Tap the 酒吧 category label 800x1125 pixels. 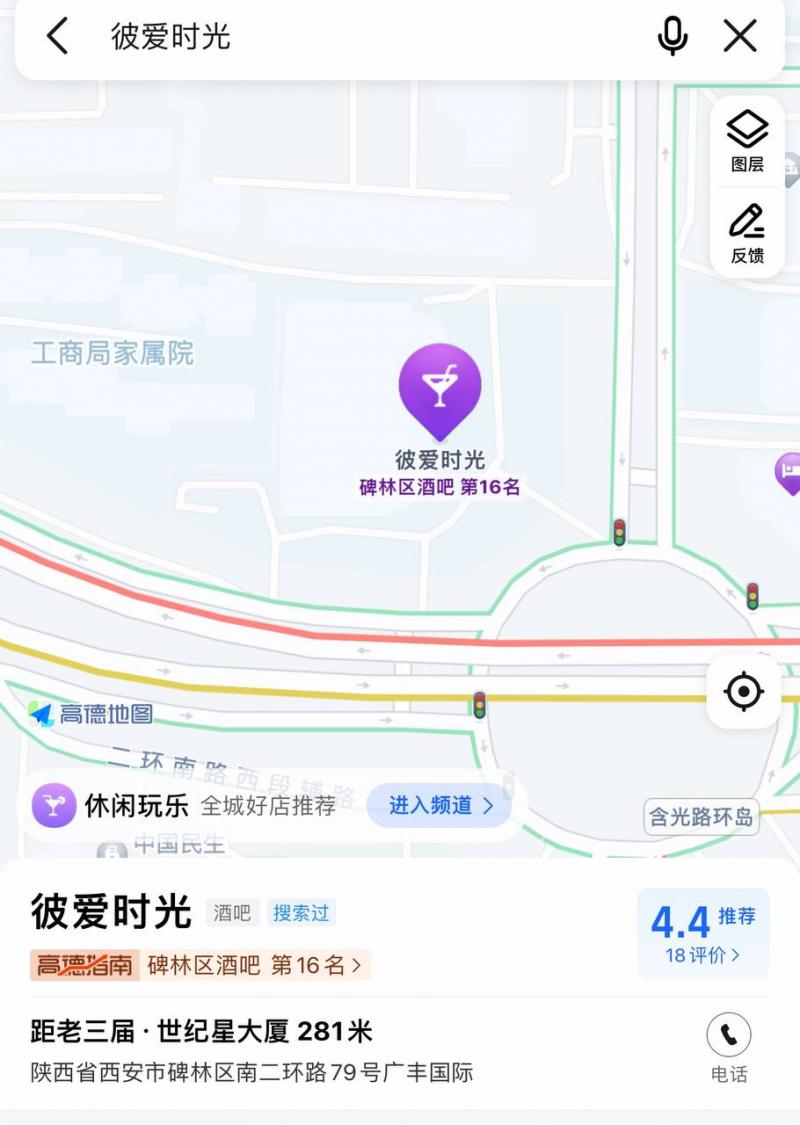pyautogui.click(x=232, y=912)
